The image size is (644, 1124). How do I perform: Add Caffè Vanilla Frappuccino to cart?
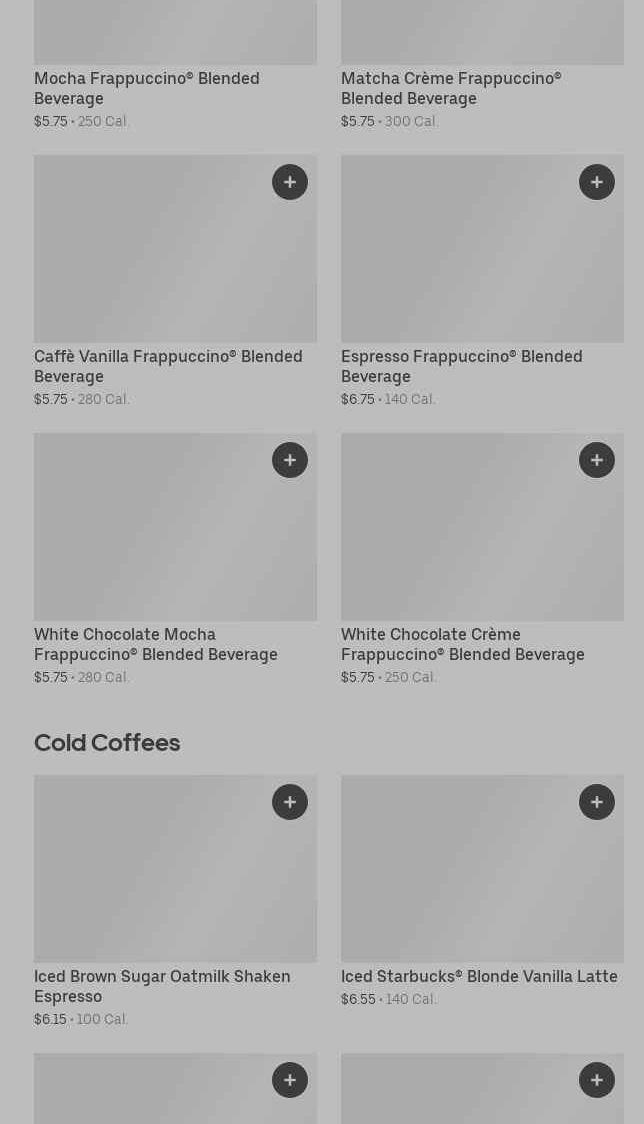click(x=290, y=182)
